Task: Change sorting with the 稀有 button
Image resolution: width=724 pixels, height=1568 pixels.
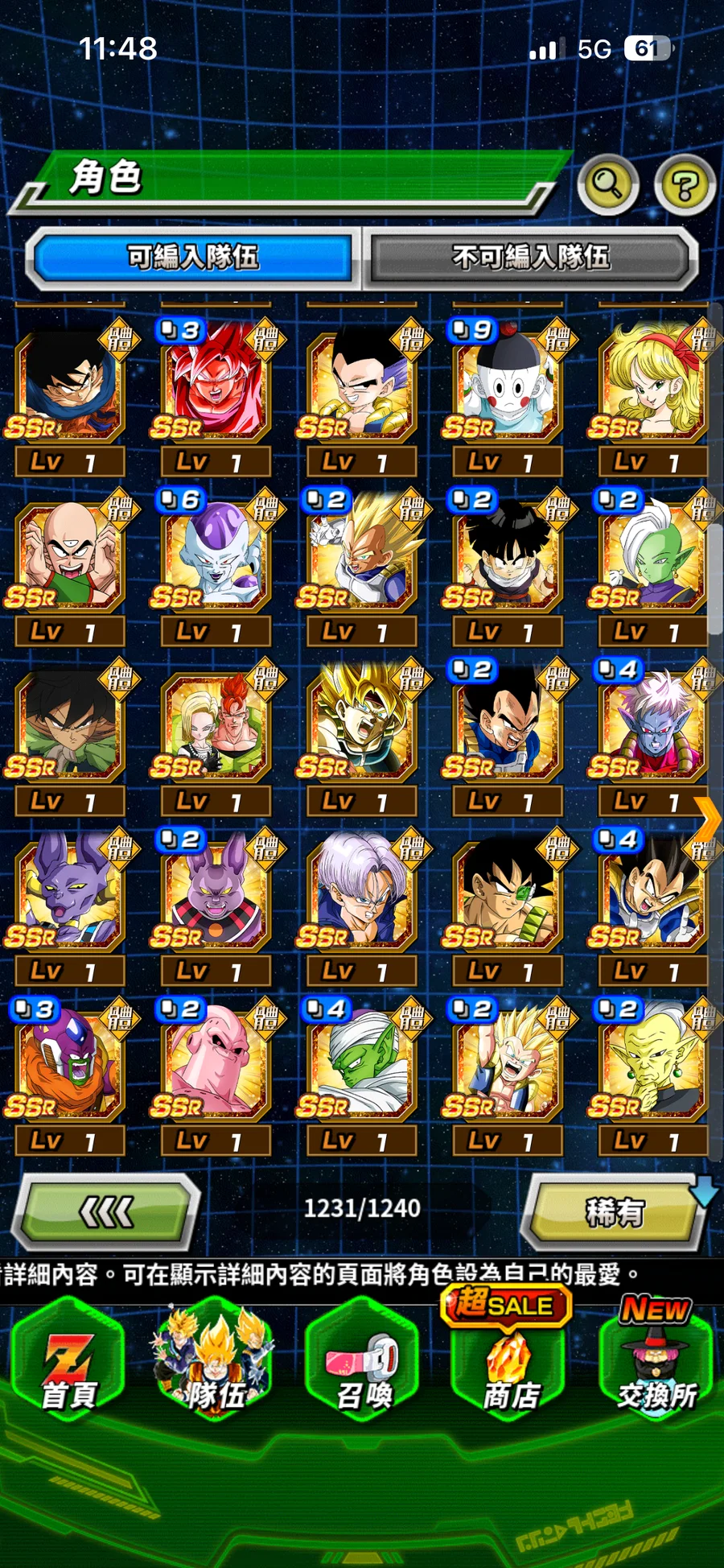Action: click(614, 1211)
